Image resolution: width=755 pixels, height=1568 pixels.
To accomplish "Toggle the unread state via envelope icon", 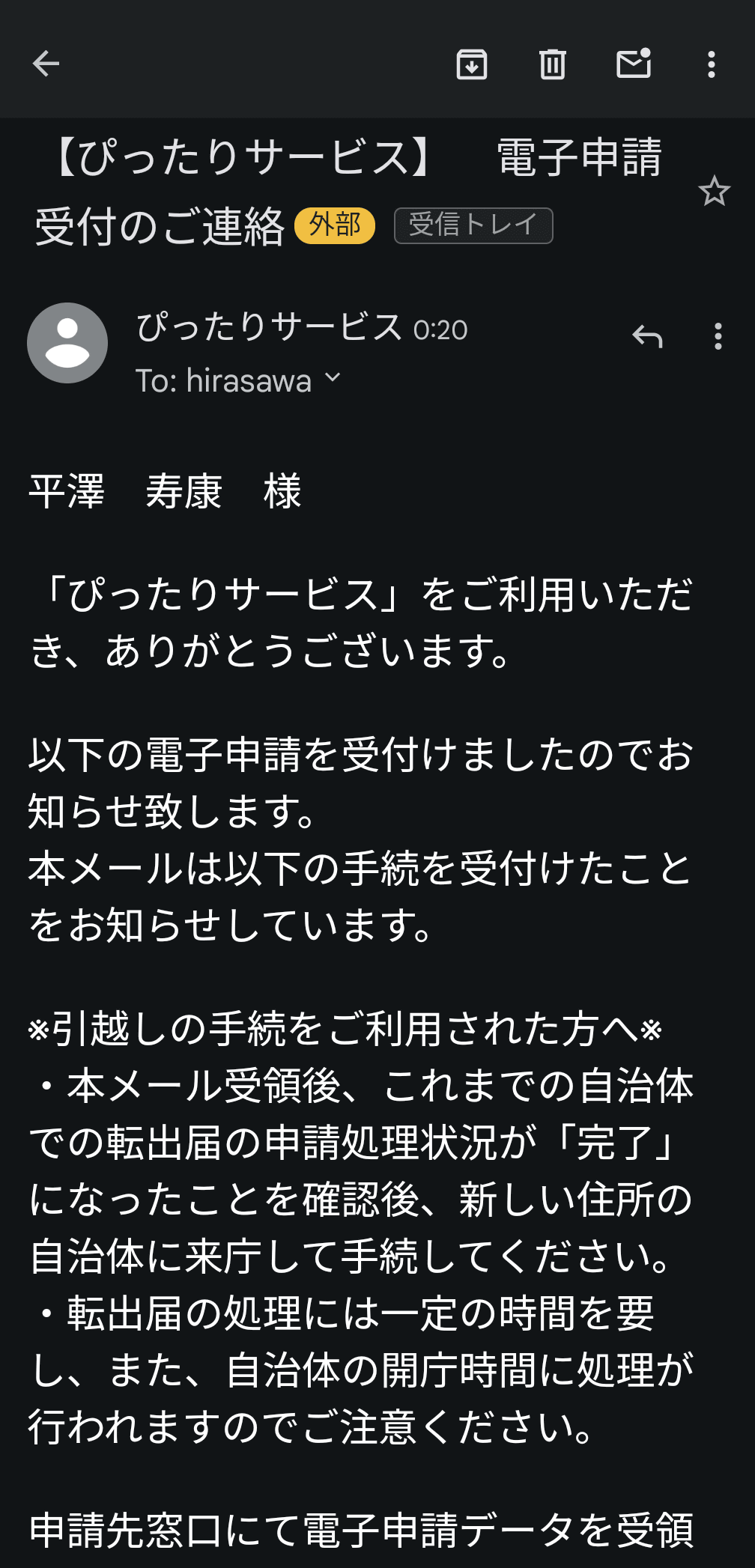I will click(633, 64).
